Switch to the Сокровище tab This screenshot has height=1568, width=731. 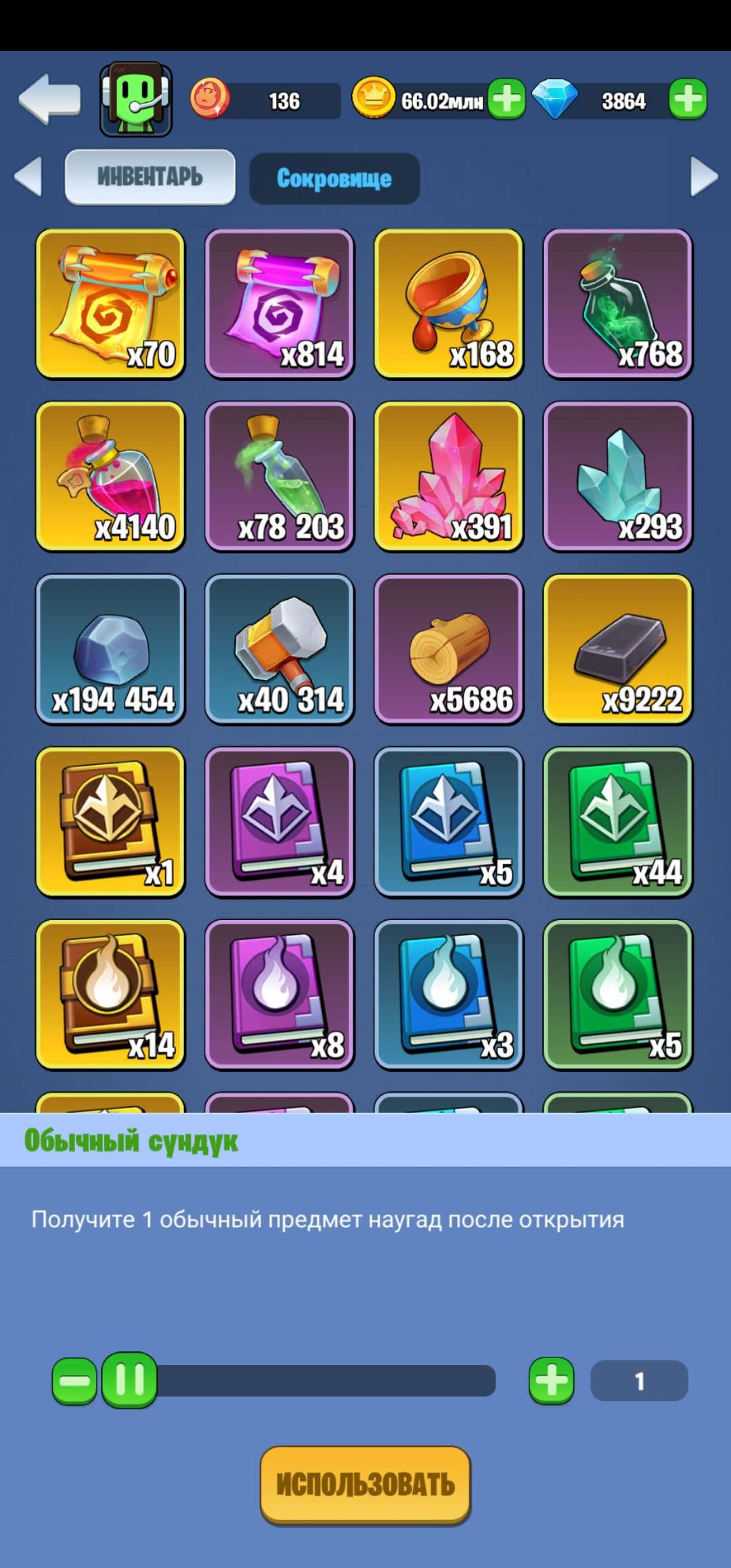click(334, 179)
